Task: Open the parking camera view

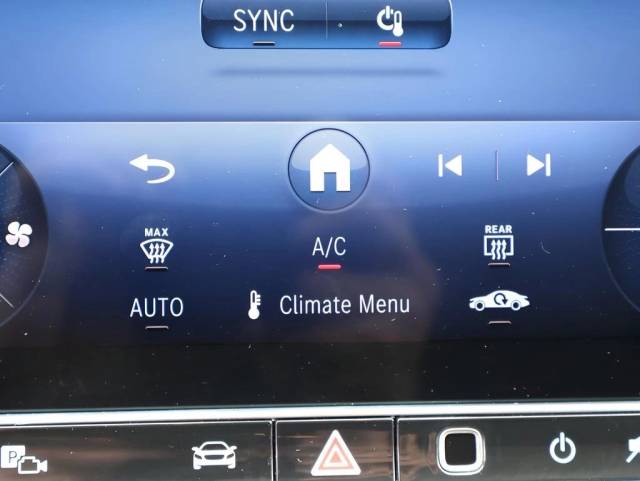Action: [x=26, y=459]
